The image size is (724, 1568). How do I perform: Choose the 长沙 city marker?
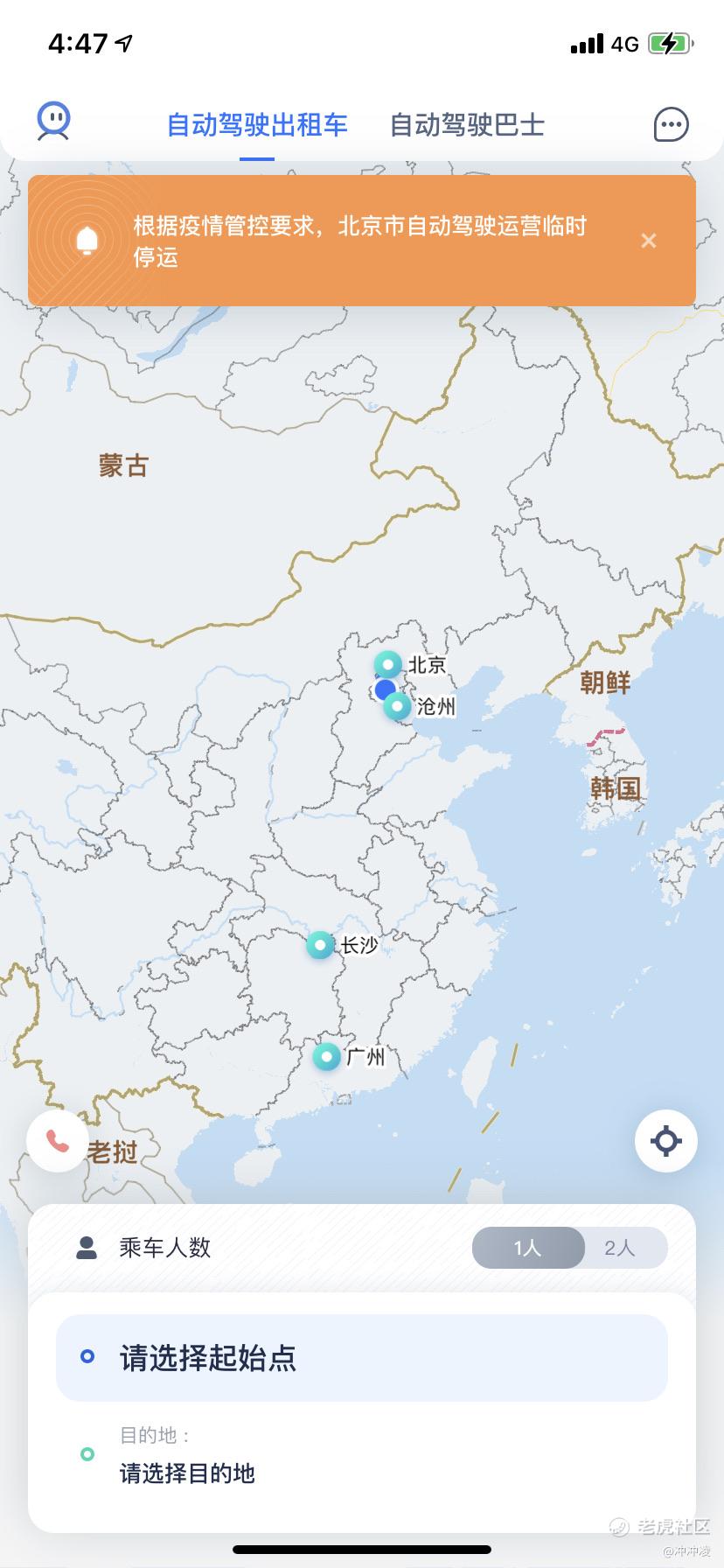(320, 945)
